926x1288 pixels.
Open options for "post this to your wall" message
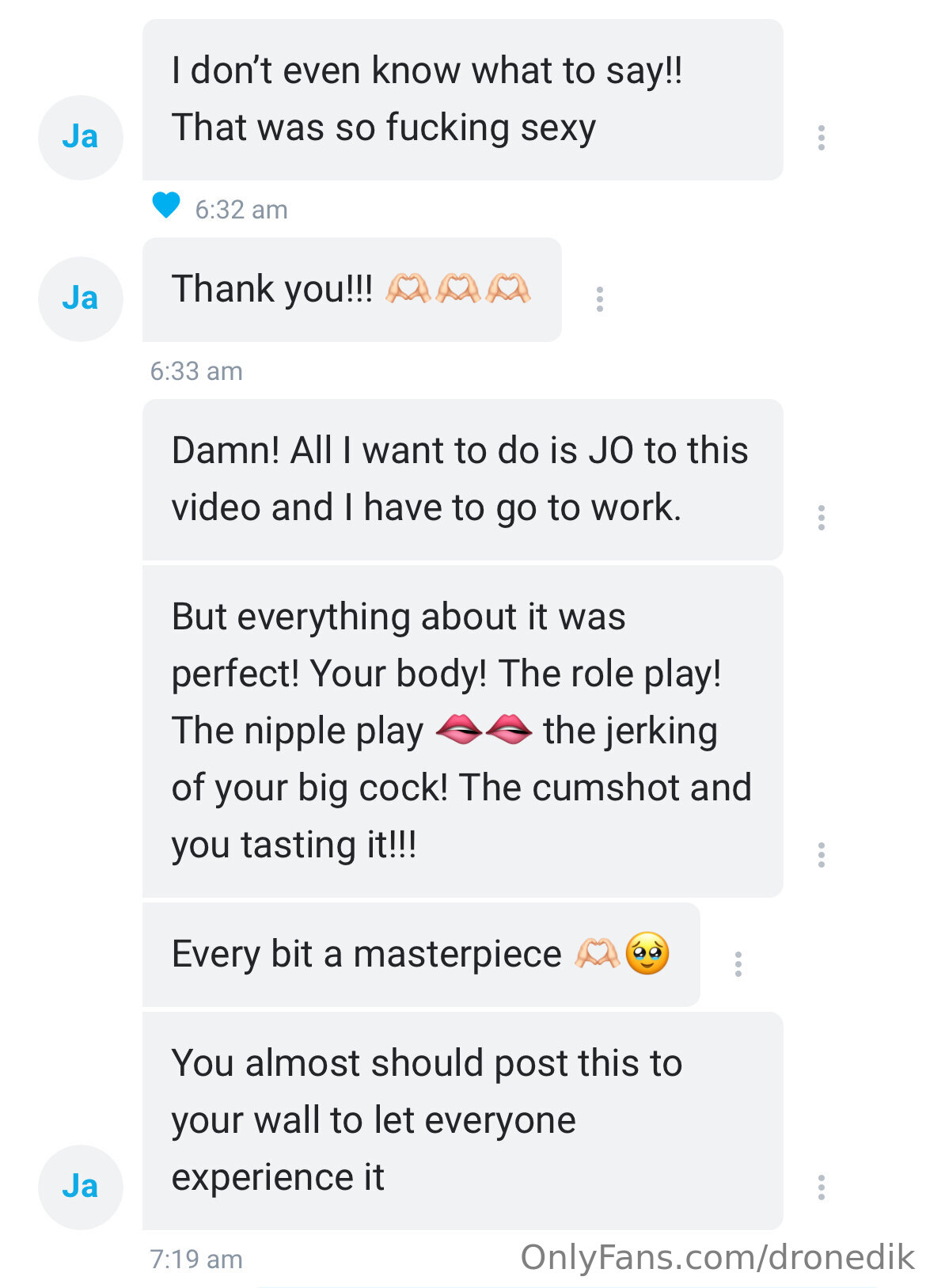821,1187
